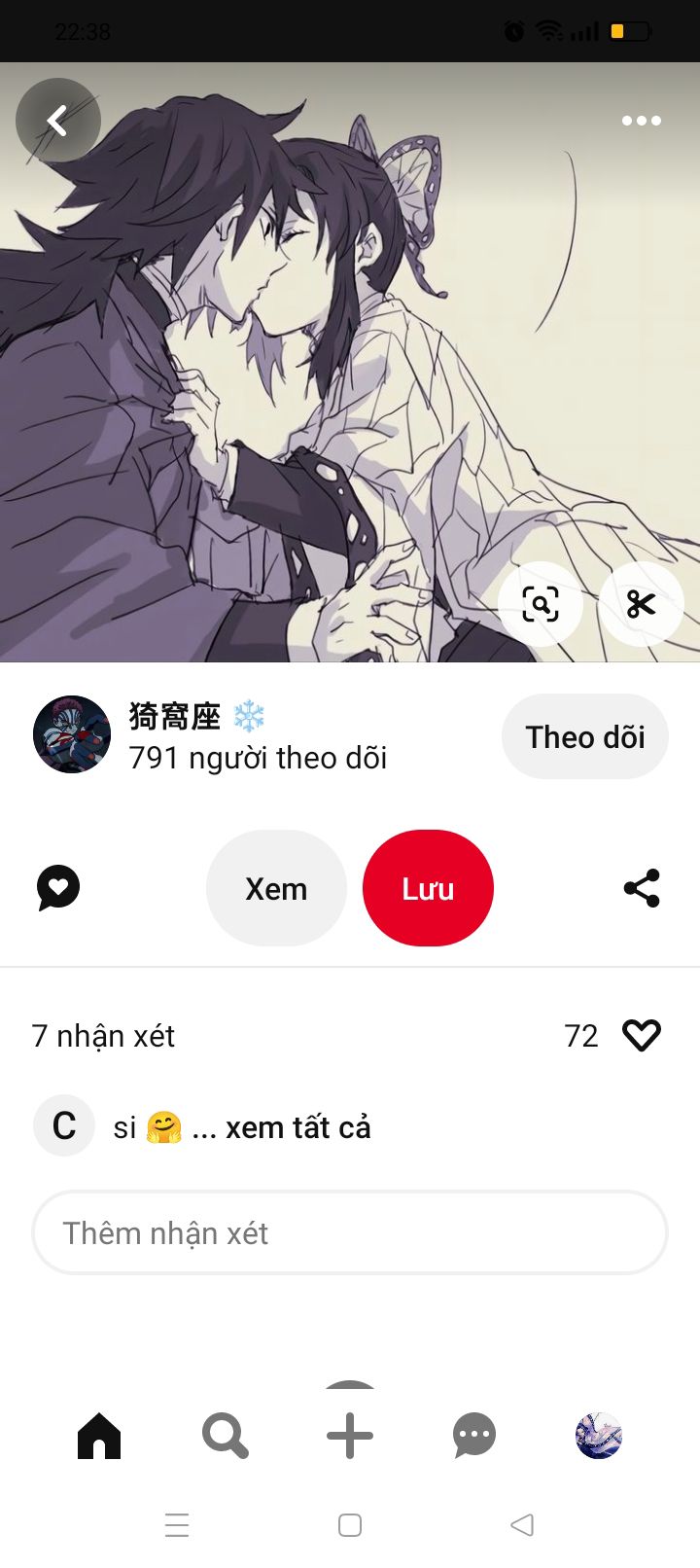Share this pin
The image size is (700, 1568).
tap(642, 888)
